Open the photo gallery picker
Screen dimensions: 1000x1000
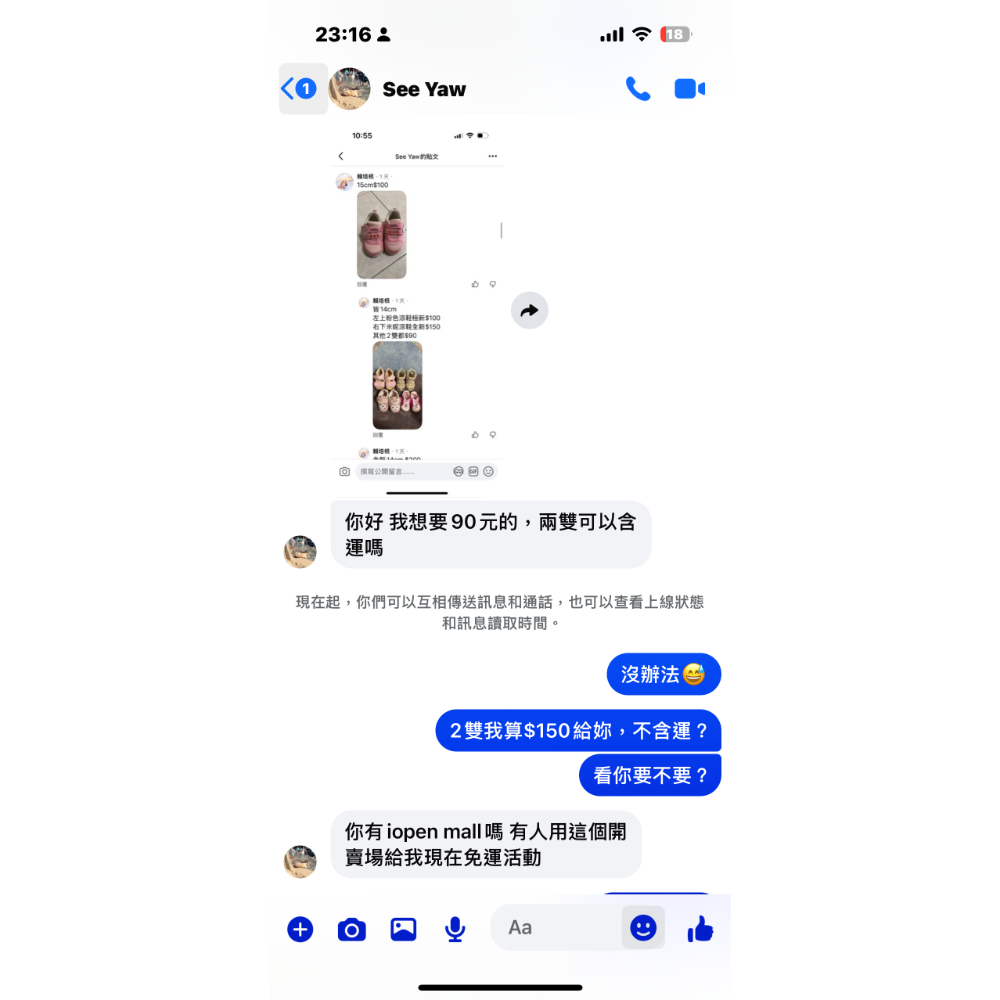click(403, 929)
